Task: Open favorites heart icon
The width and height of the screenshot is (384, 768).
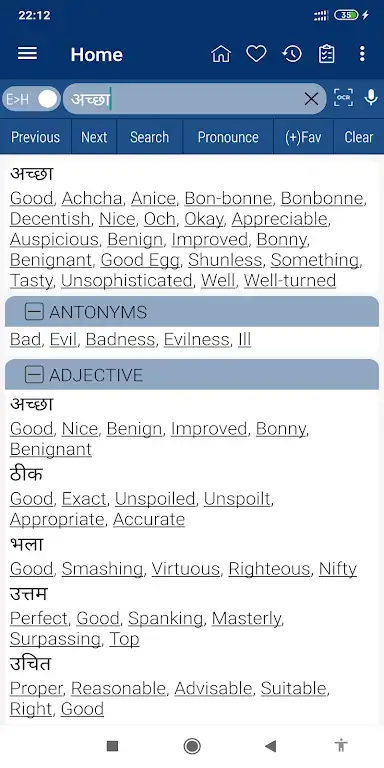Action: [x=256, y=54]
